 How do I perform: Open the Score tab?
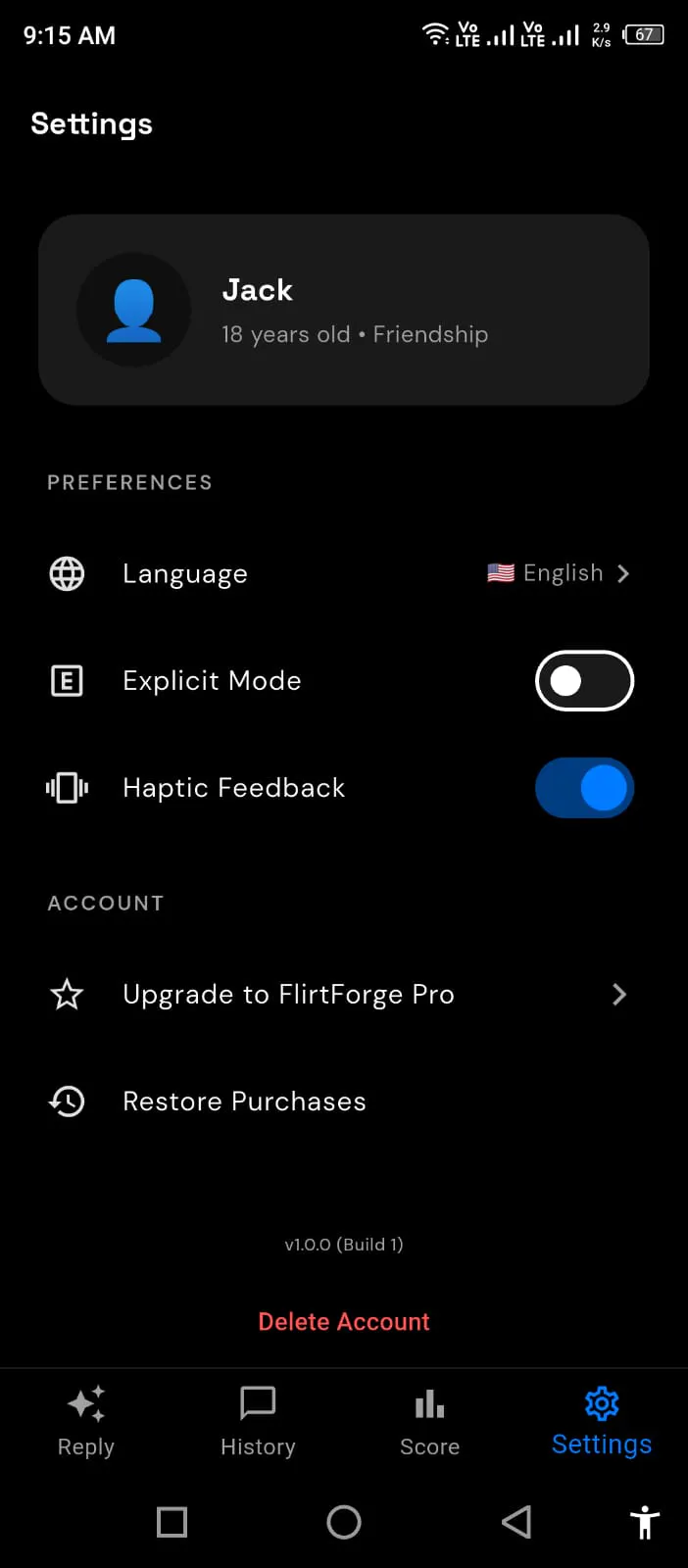(x=429, y=1422)
